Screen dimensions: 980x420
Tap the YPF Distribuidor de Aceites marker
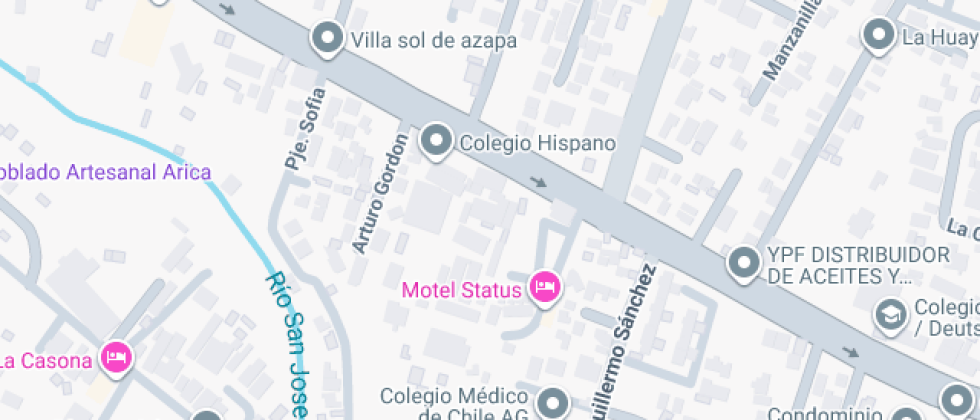pos(743,263)
